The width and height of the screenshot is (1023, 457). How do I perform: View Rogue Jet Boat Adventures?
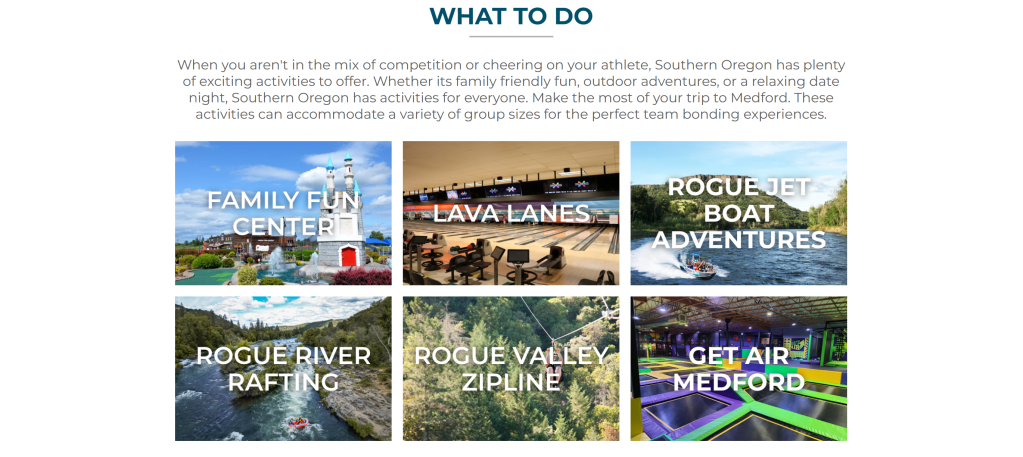click(738, 213)
